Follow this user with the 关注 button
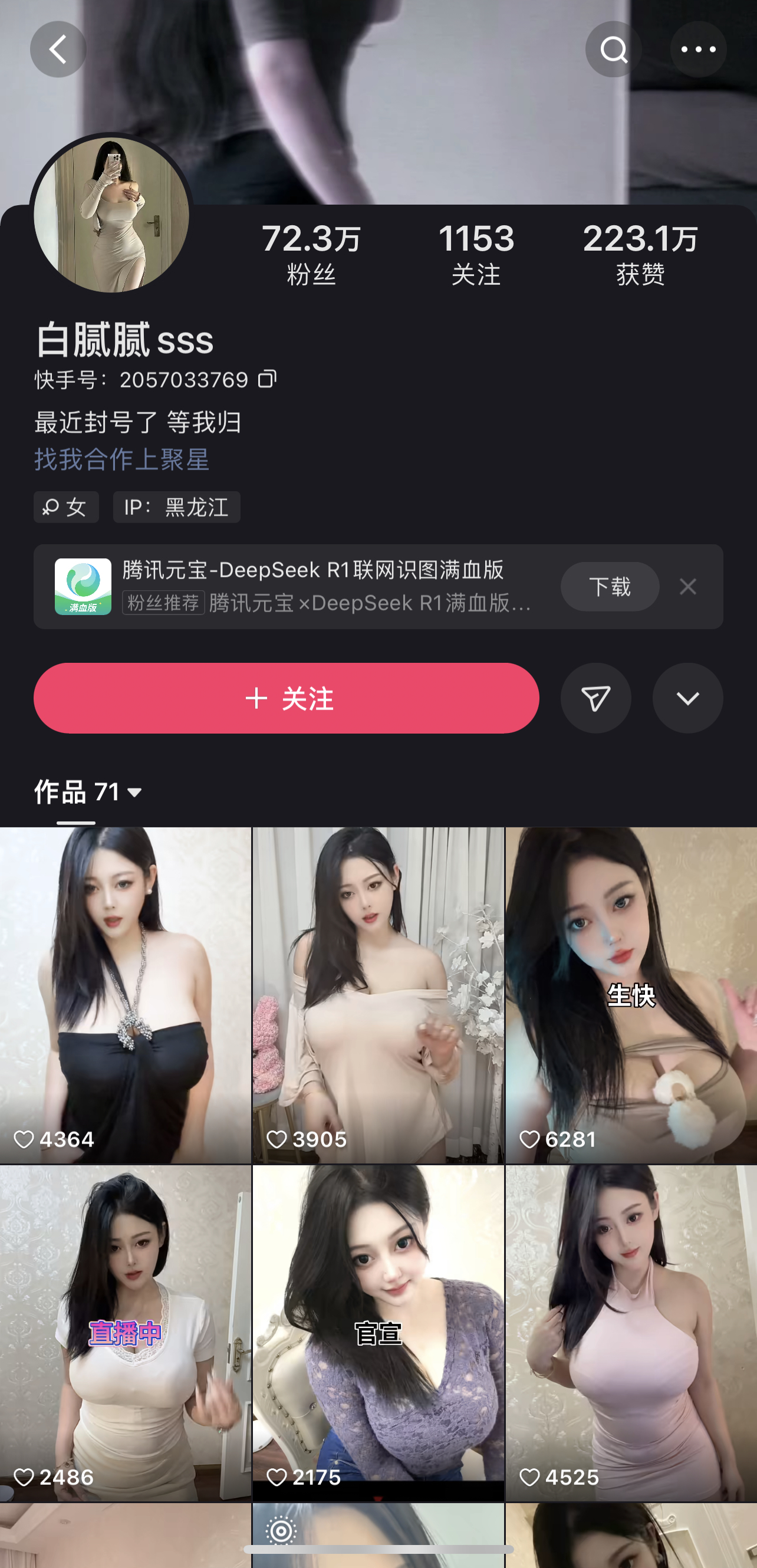Screen dimensions: 757x1568 pyautogui.click(x=286, y=698)
